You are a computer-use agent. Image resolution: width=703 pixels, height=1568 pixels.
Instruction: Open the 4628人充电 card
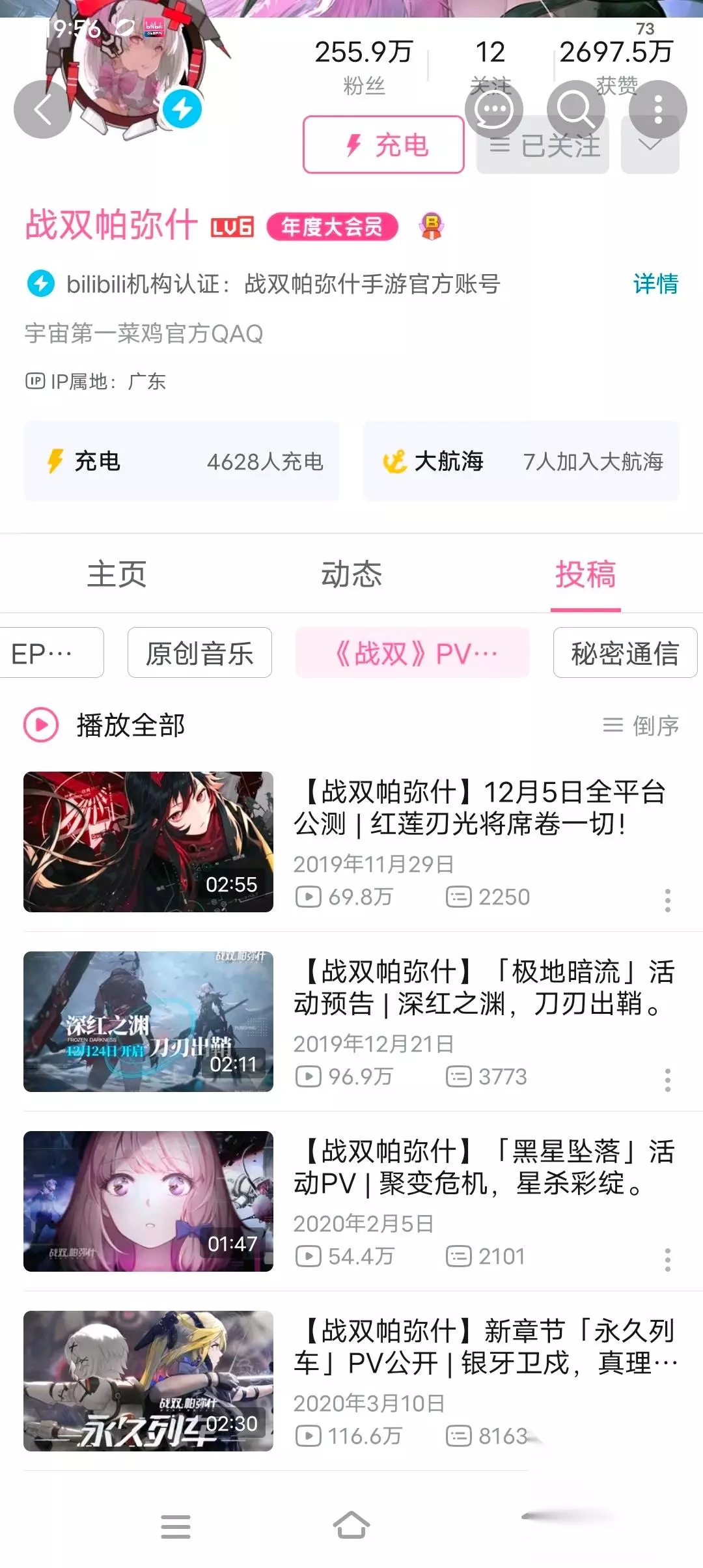coord(182,461)
